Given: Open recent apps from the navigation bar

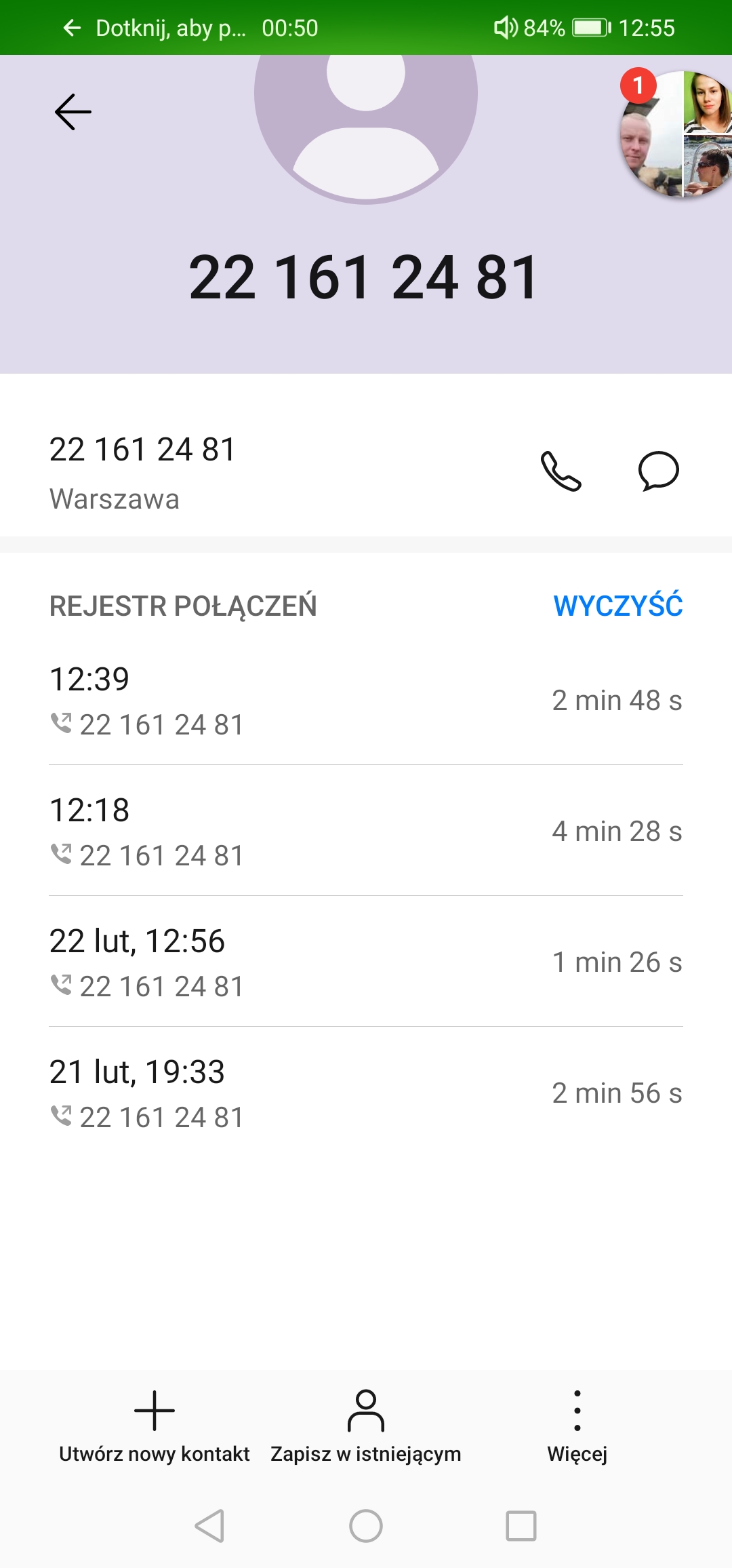Looking at the screenshot, I should pos(521,1526).
